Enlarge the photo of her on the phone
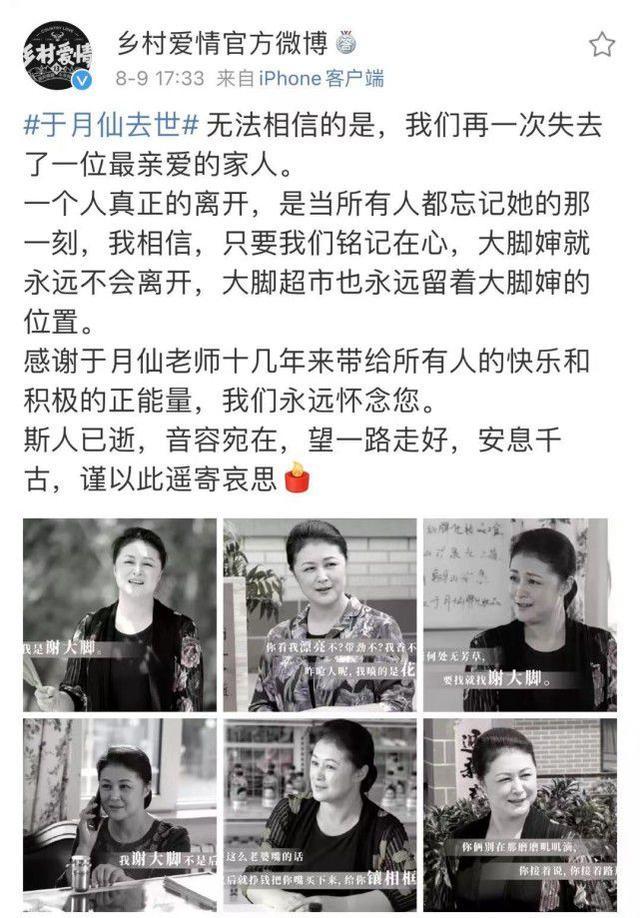Screen dimensions: 640x918 click(x=119, y=814)
